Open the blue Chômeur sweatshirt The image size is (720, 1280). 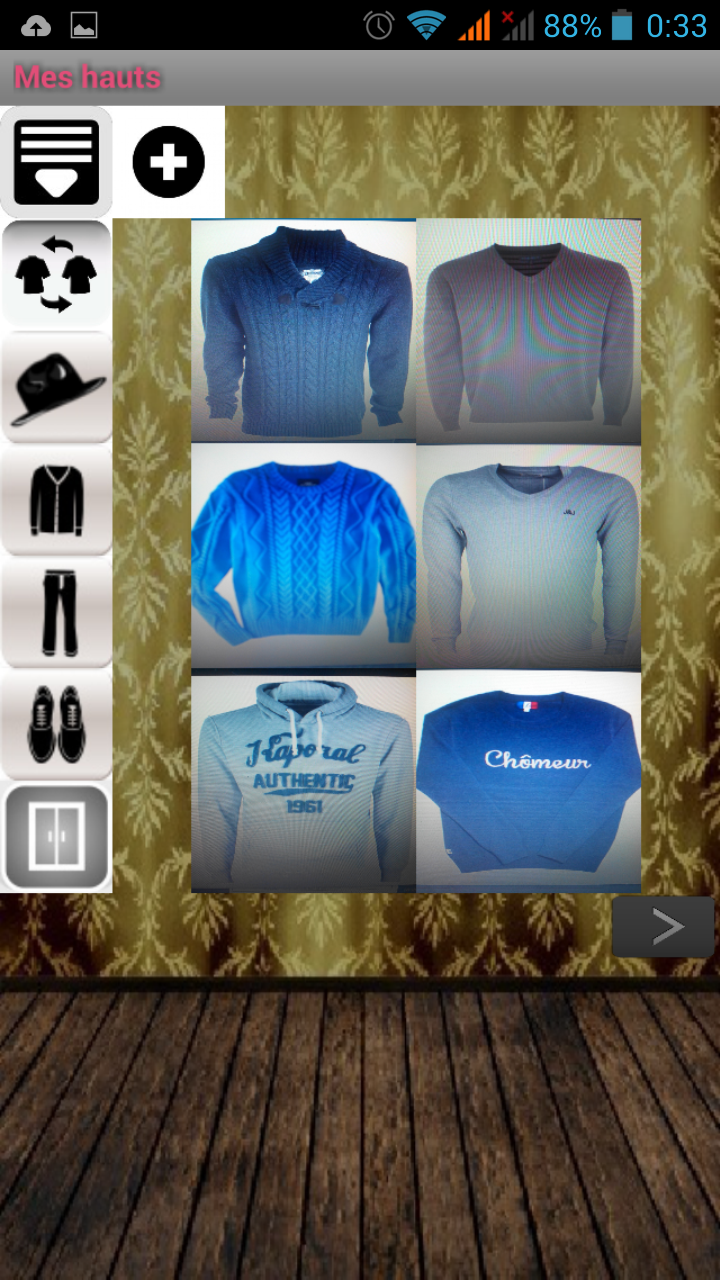pos(528,780)
